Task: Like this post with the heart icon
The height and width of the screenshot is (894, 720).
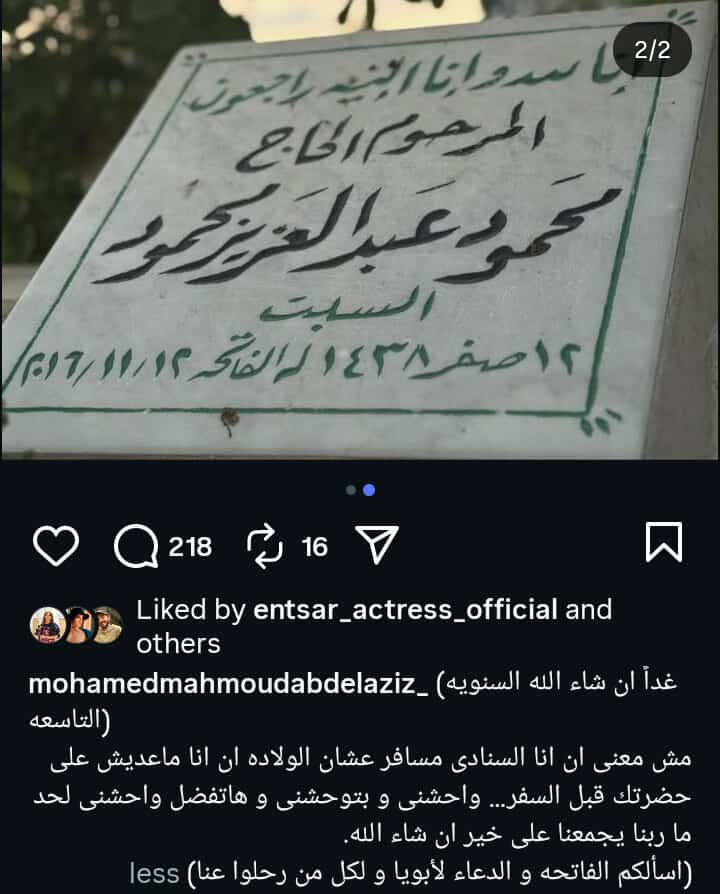Action: pos(56,546)
